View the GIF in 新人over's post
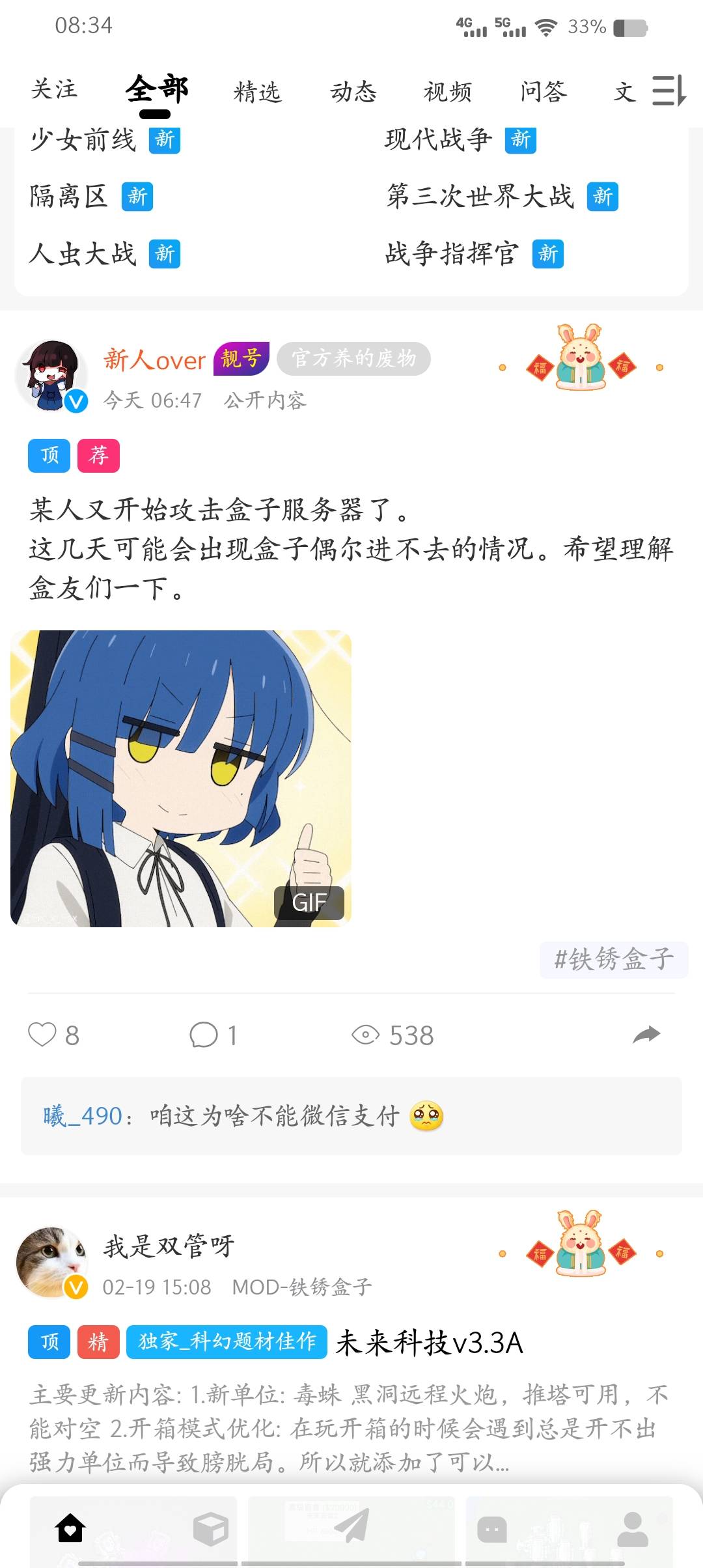 pyautogui.click(x=181, y=778)
